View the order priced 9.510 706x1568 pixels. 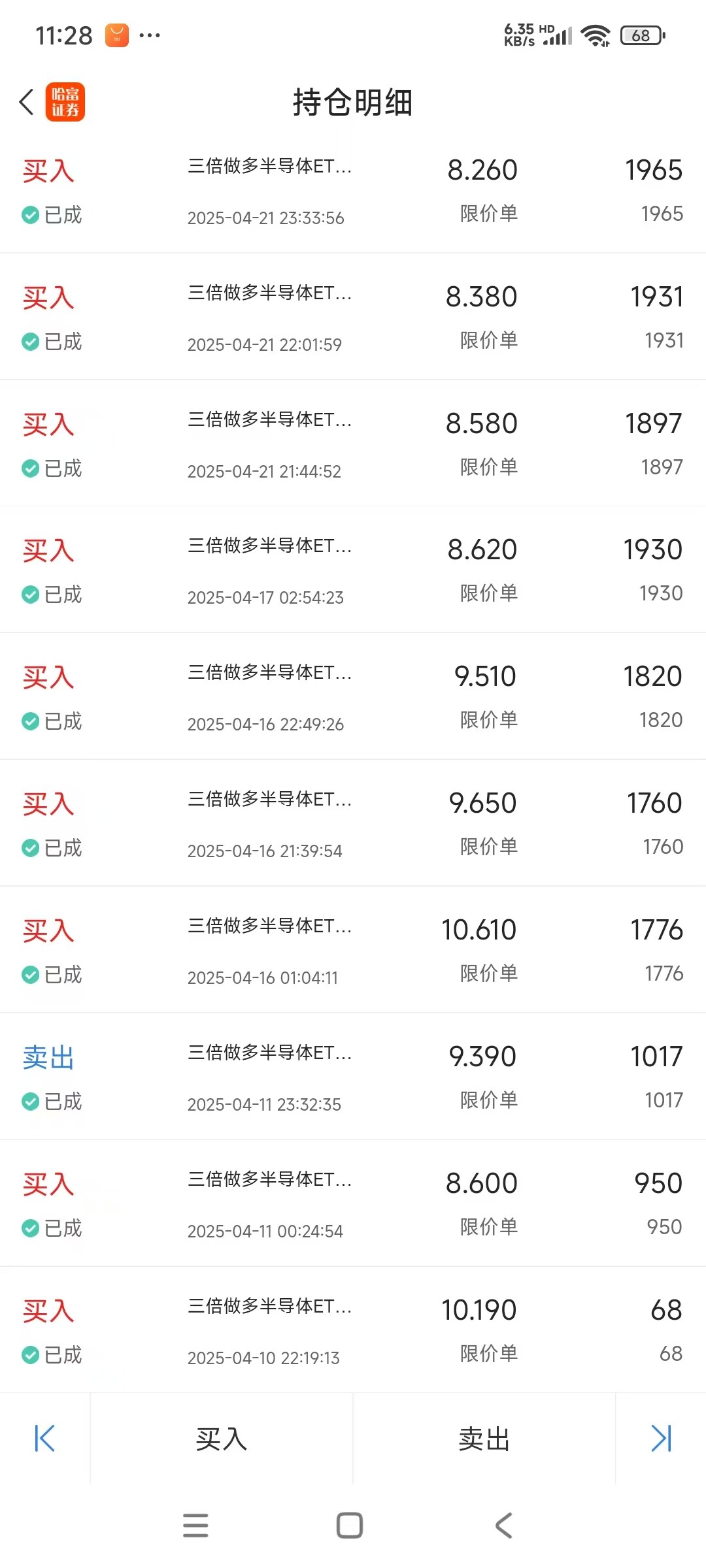pos(353,696)
